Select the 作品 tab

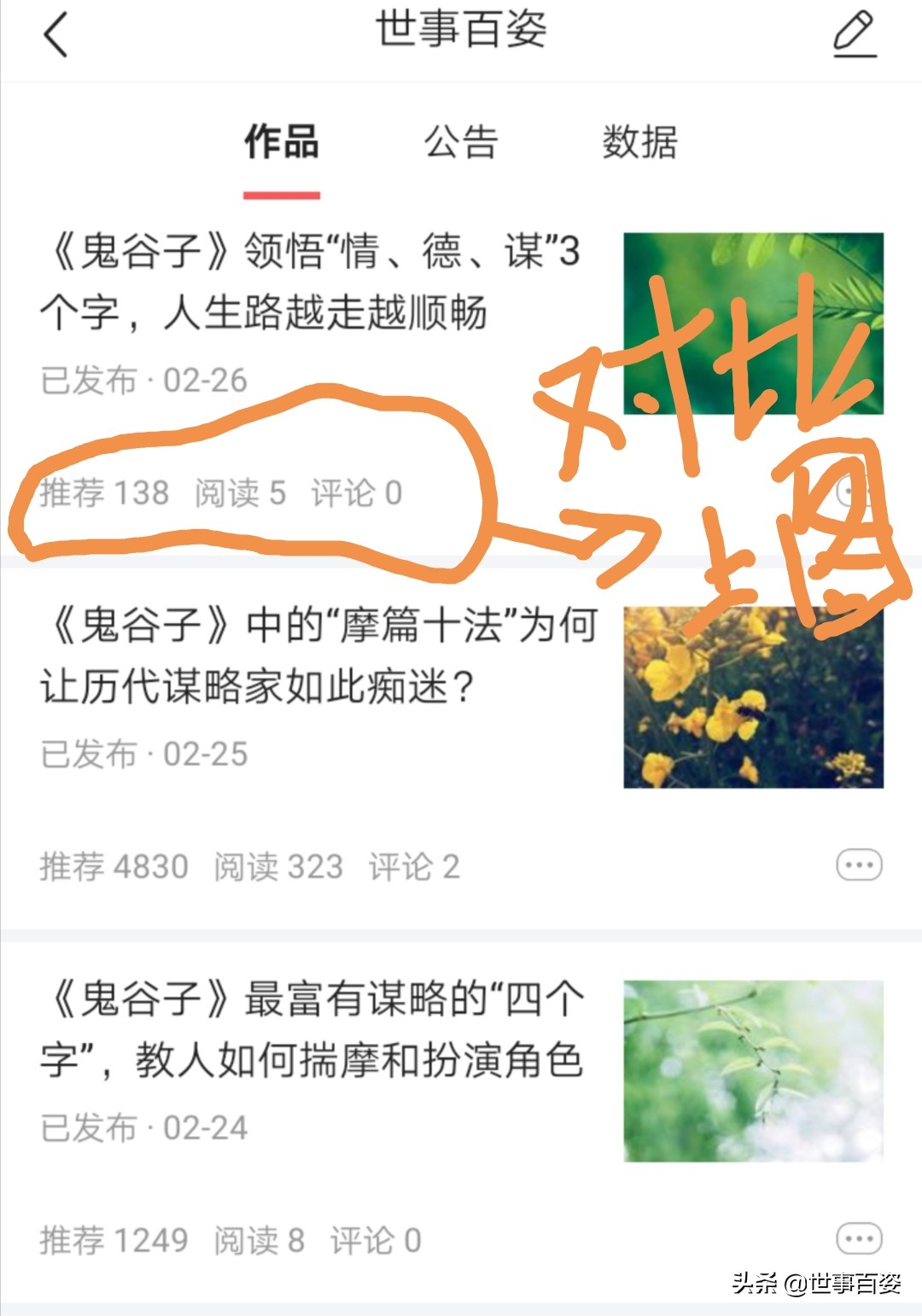(282, 143)
